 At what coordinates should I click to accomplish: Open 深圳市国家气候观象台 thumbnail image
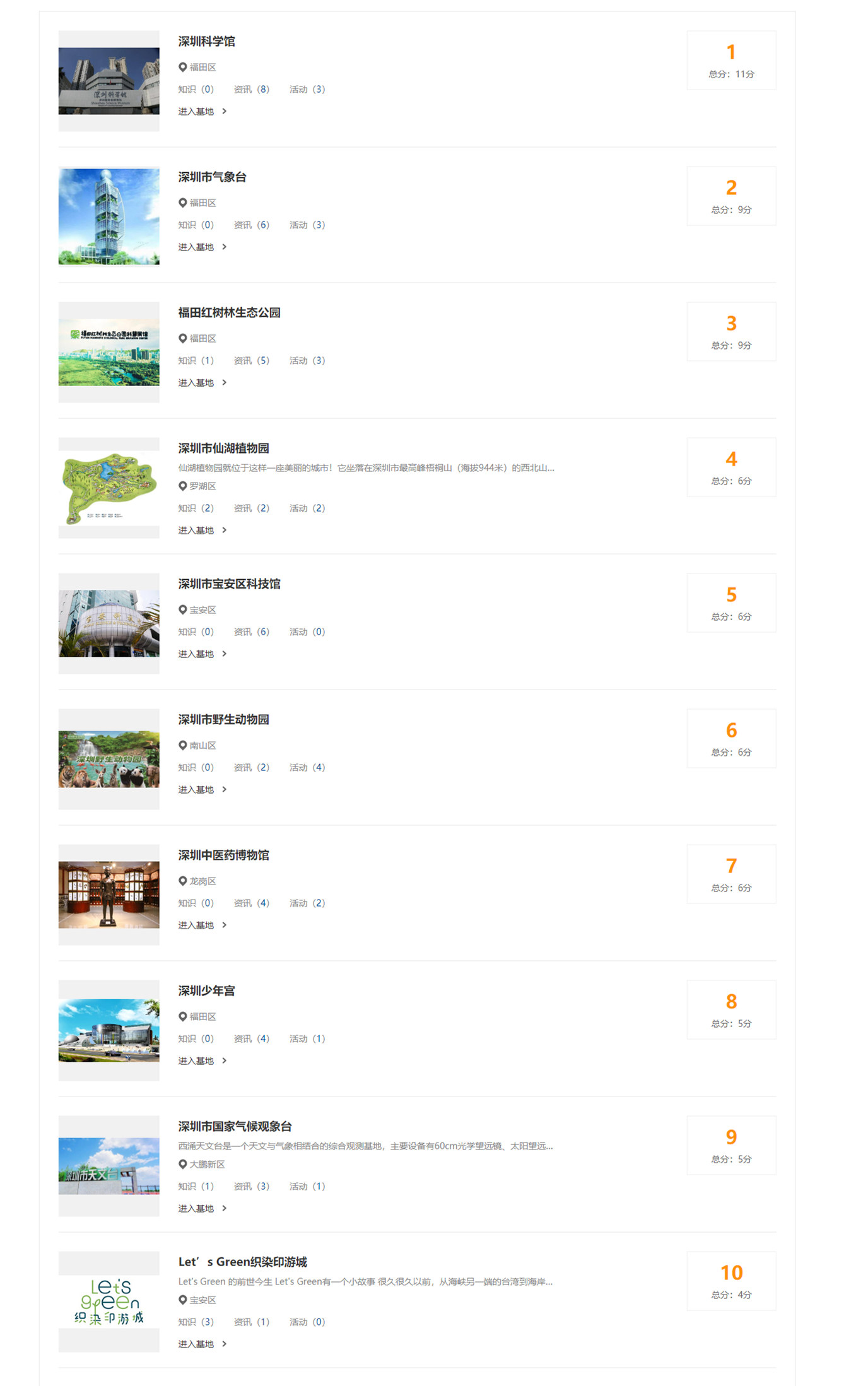[x=108, y=1166]
